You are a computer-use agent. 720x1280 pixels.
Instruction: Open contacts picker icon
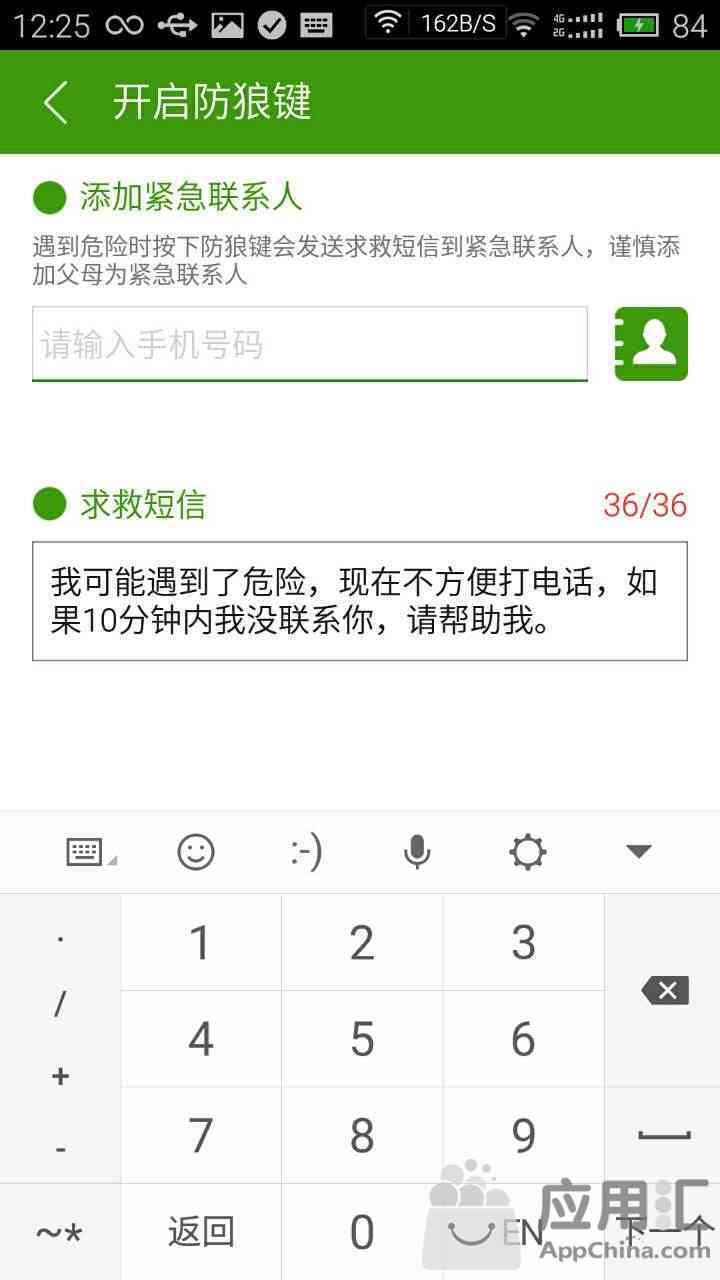click(x=651, y=344)
